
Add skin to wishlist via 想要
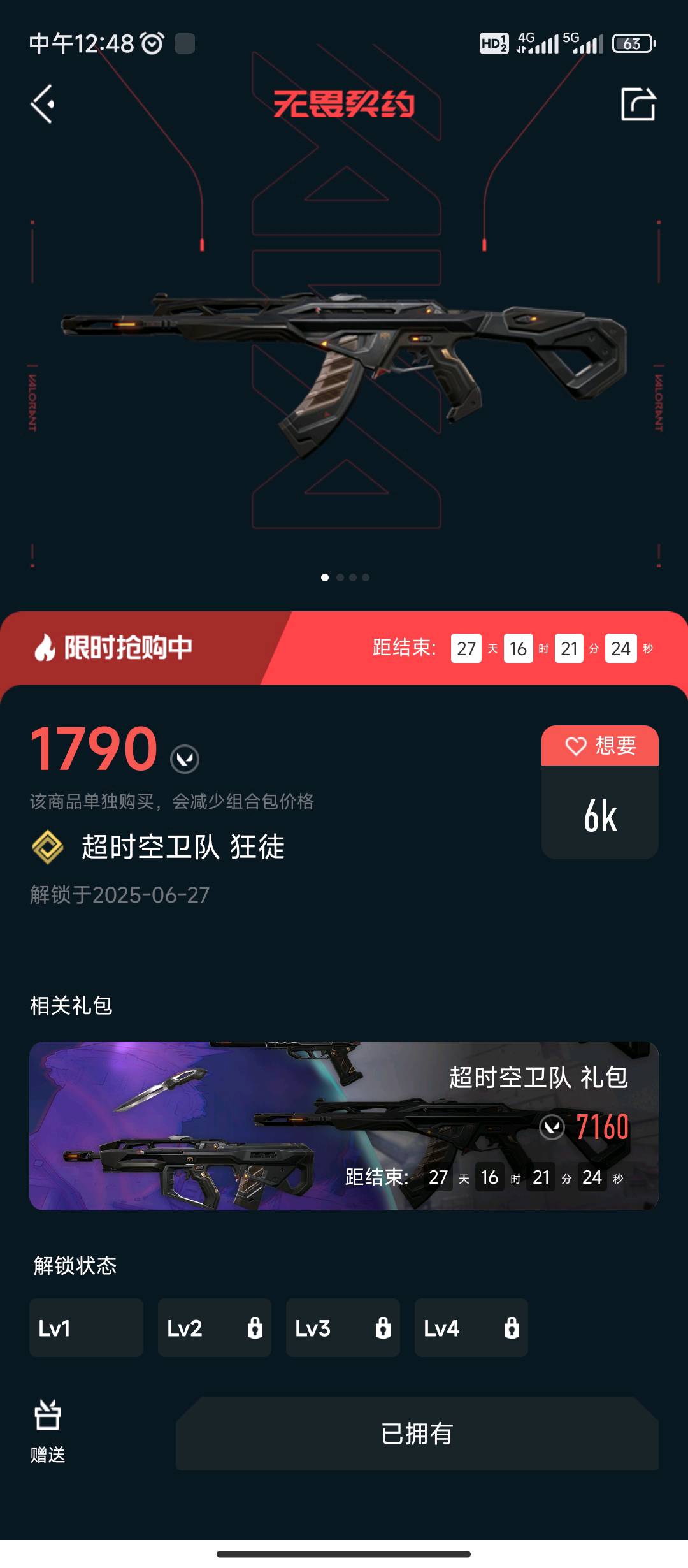(599, 746)
